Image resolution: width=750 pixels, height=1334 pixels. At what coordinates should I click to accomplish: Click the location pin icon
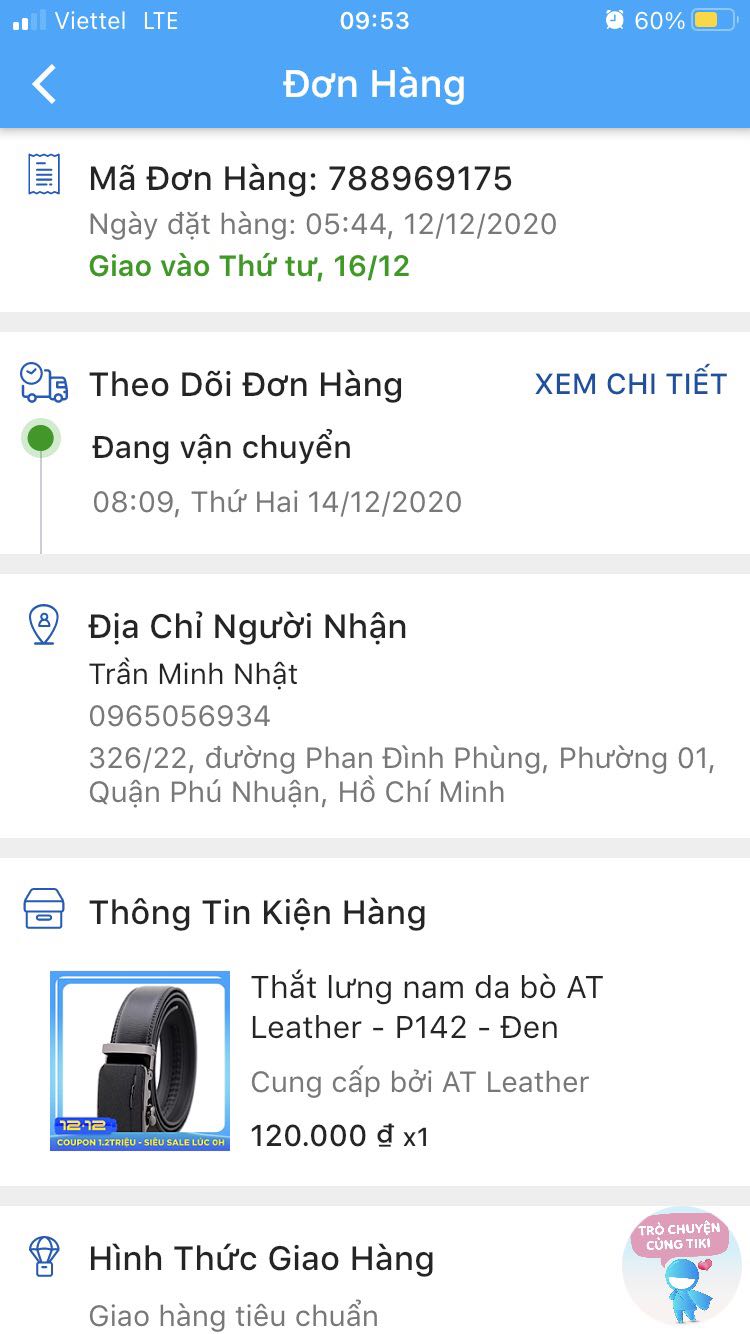pos(42,625)
